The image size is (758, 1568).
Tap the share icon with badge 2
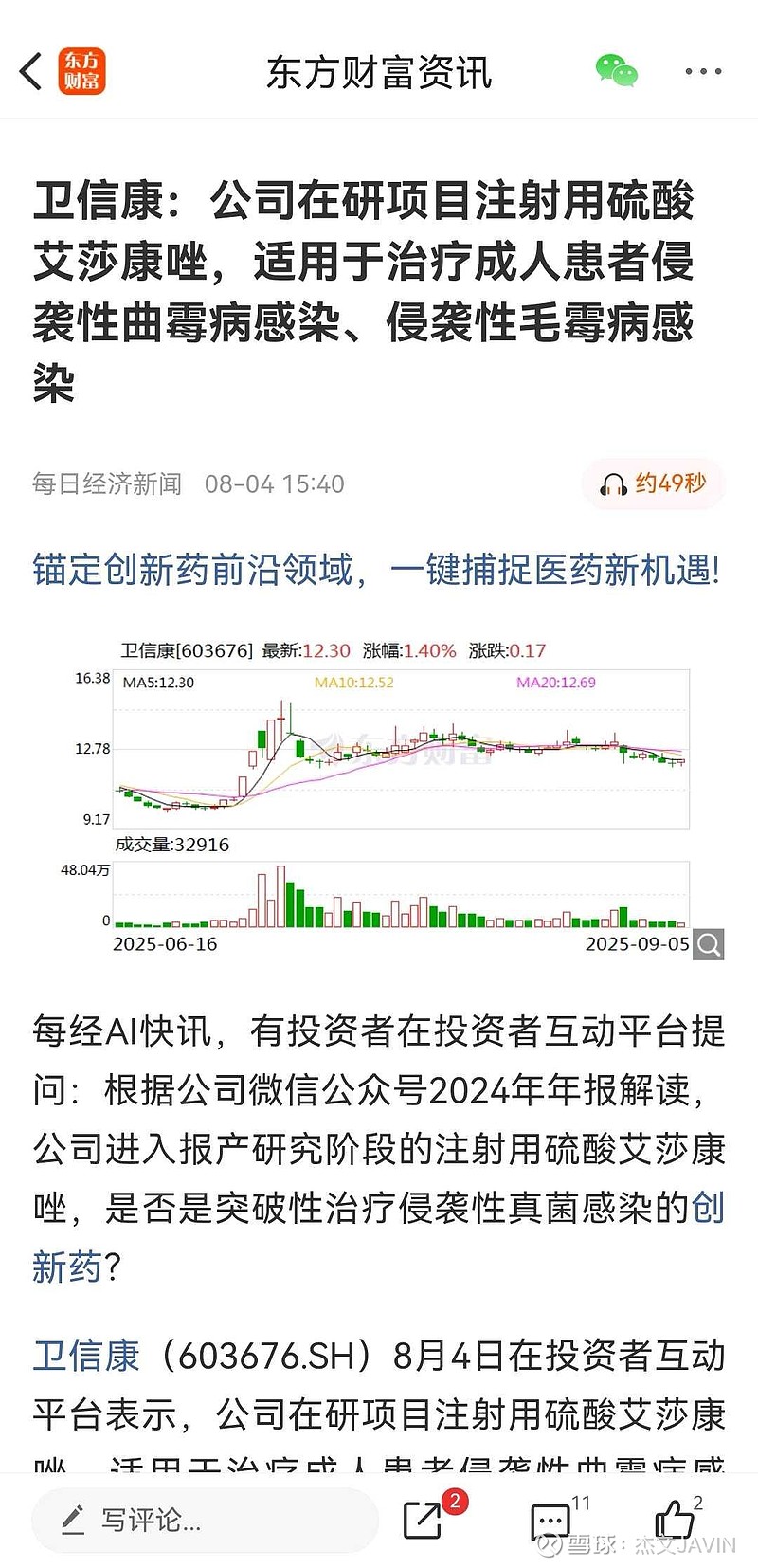(424, 1520)
